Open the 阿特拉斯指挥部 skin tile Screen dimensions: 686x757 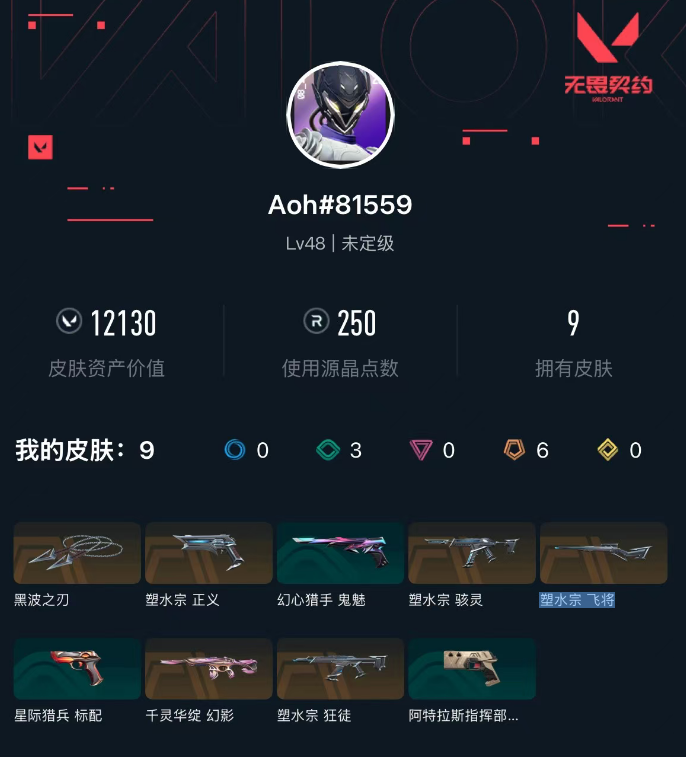point(472,669)
